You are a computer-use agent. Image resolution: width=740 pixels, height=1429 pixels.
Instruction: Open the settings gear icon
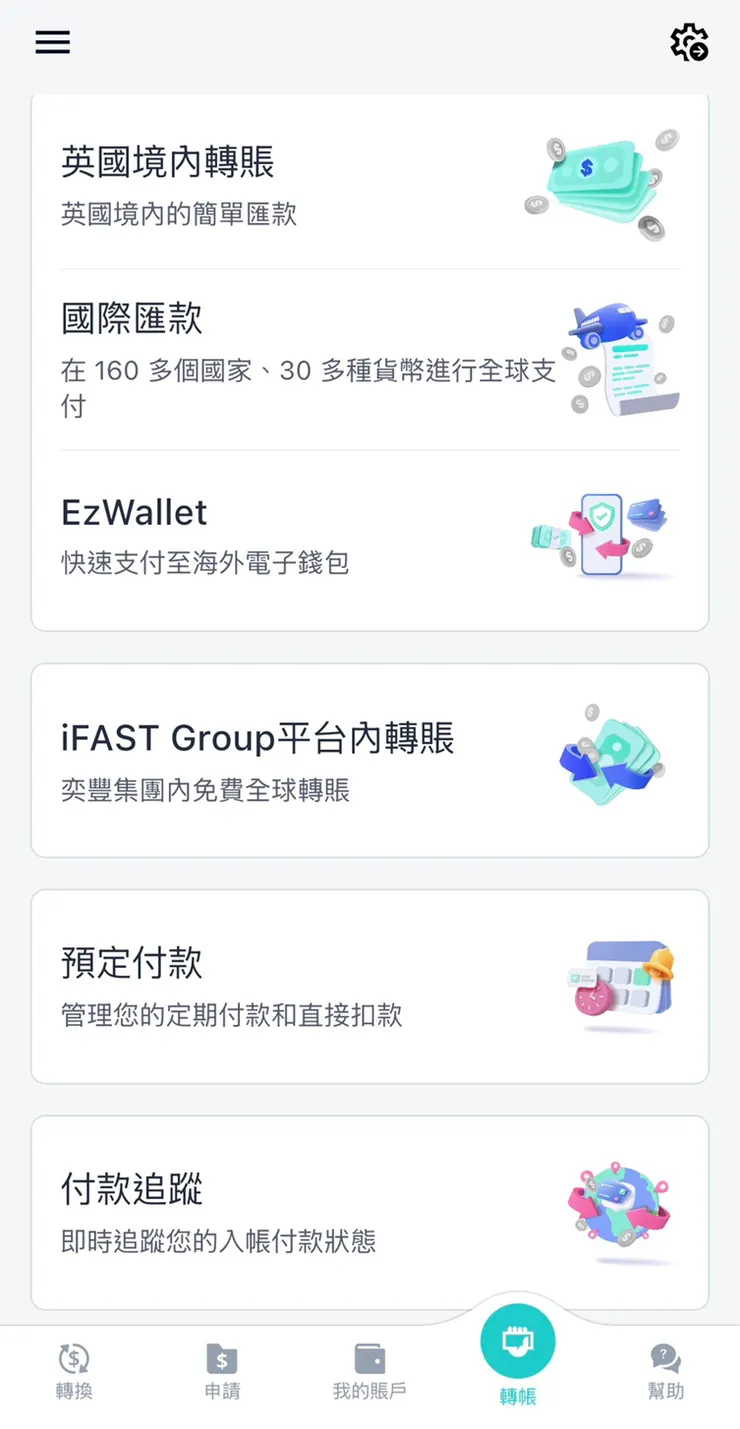pyautogui.click(x=691, y=42)
